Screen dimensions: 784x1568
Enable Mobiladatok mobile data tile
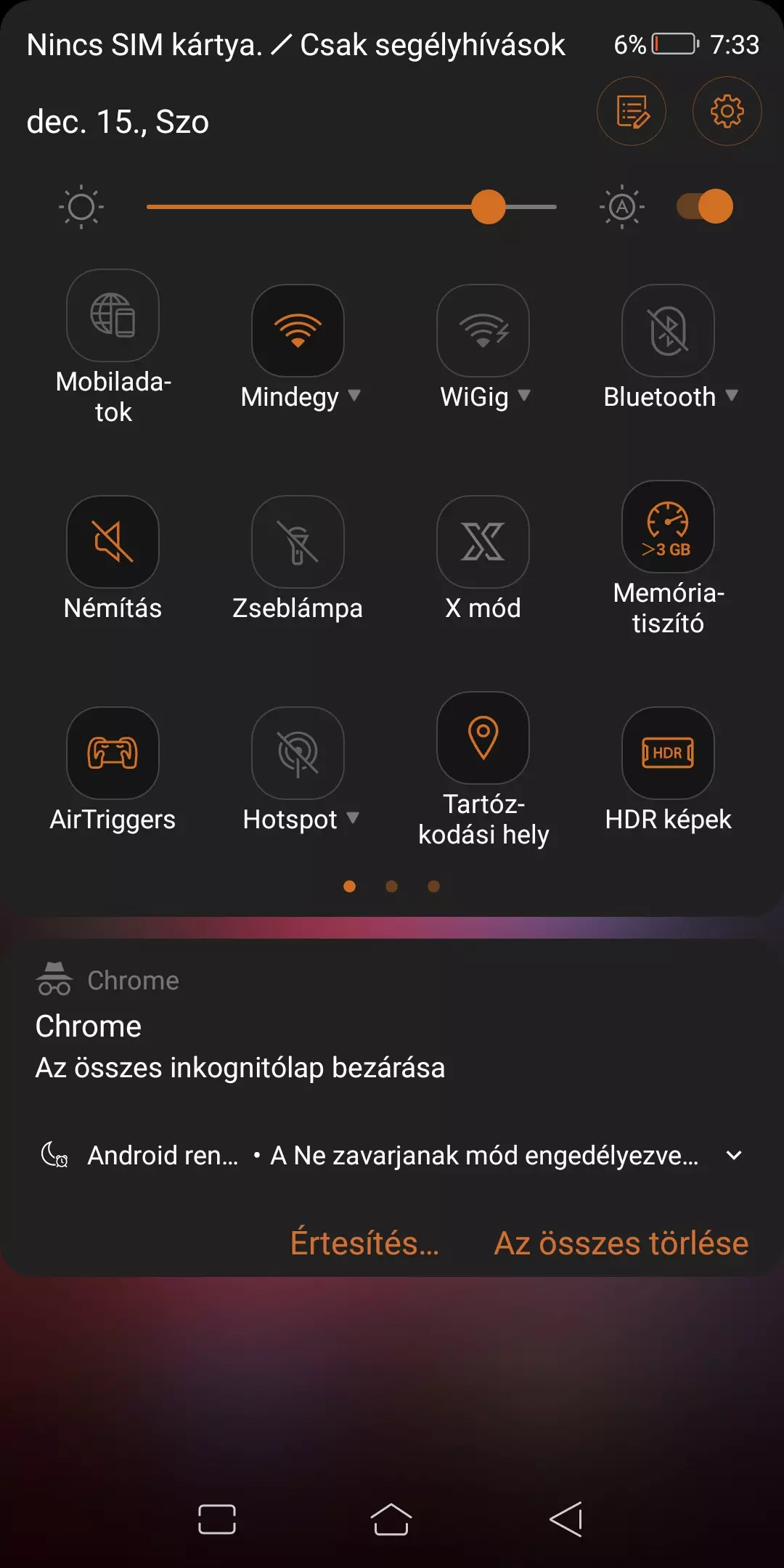click(x=113, y=316)
